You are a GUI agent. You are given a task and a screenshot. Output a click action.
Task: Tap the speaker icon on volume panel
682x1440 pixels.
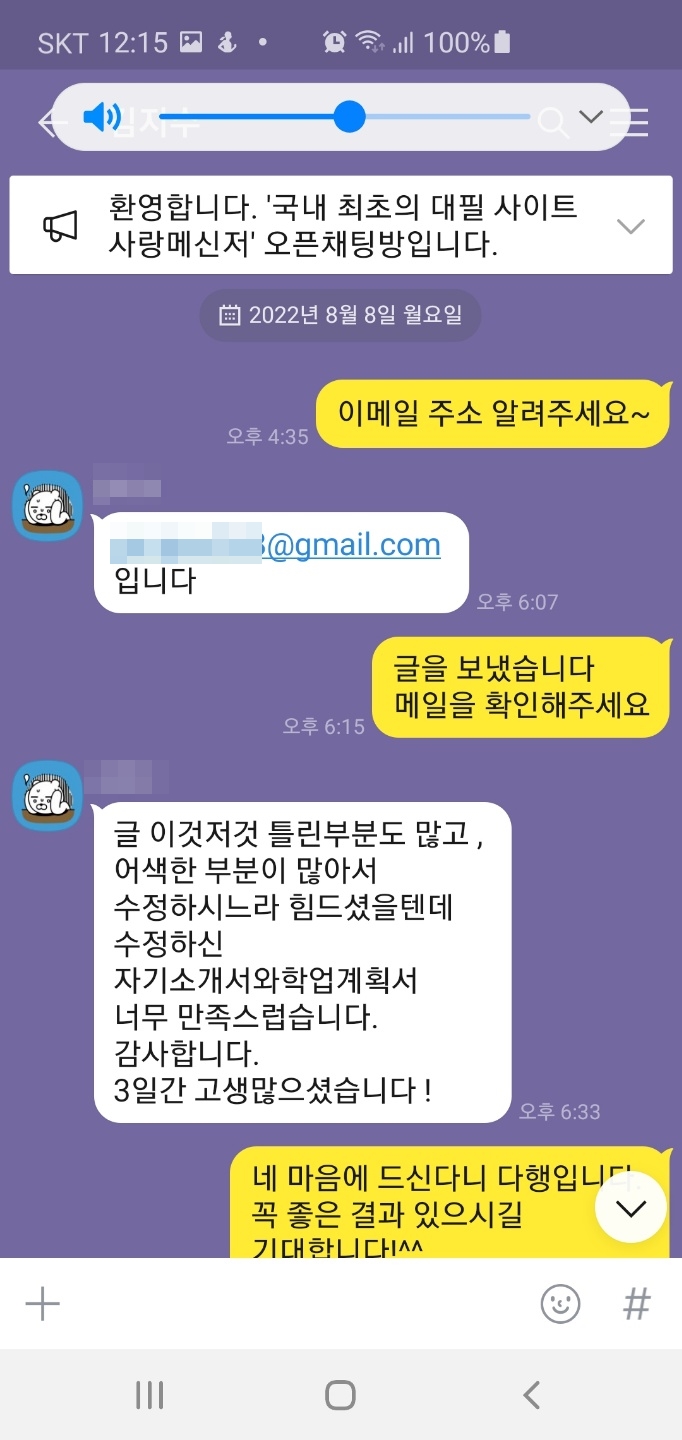[100, 118]
